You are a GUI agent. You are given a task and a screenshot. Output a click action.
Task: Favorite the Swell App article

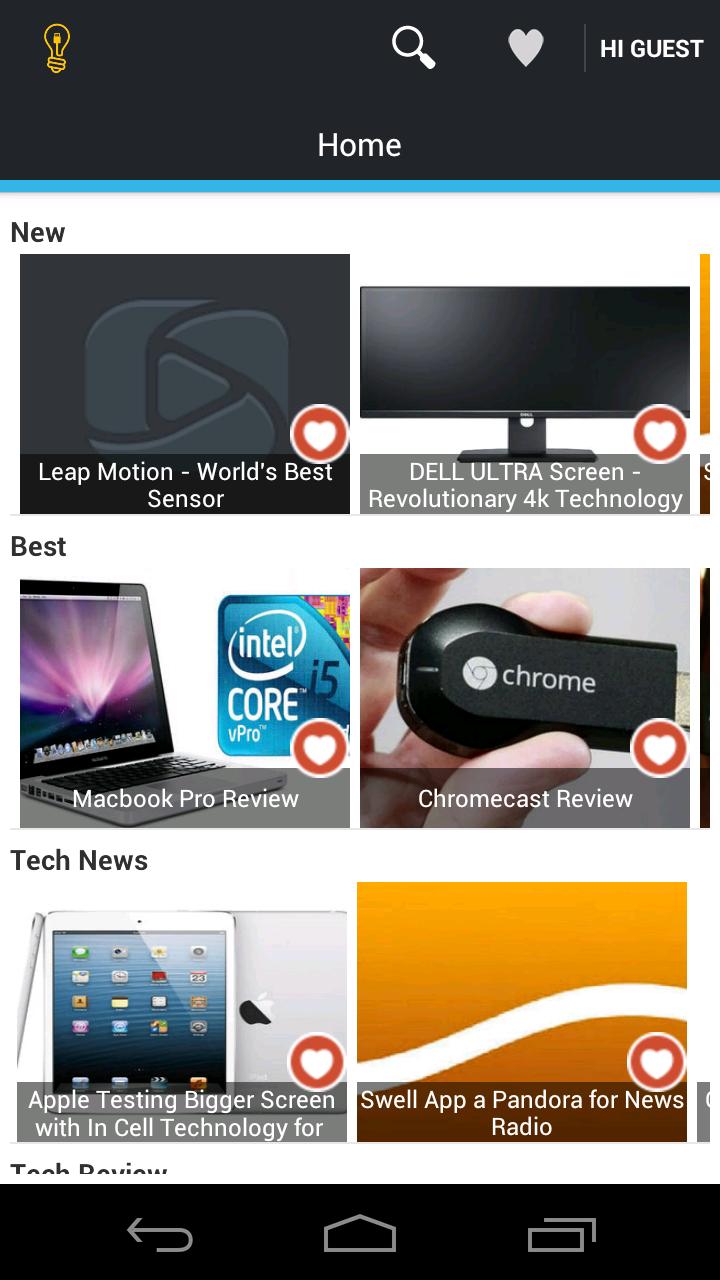click(657, 1062)
